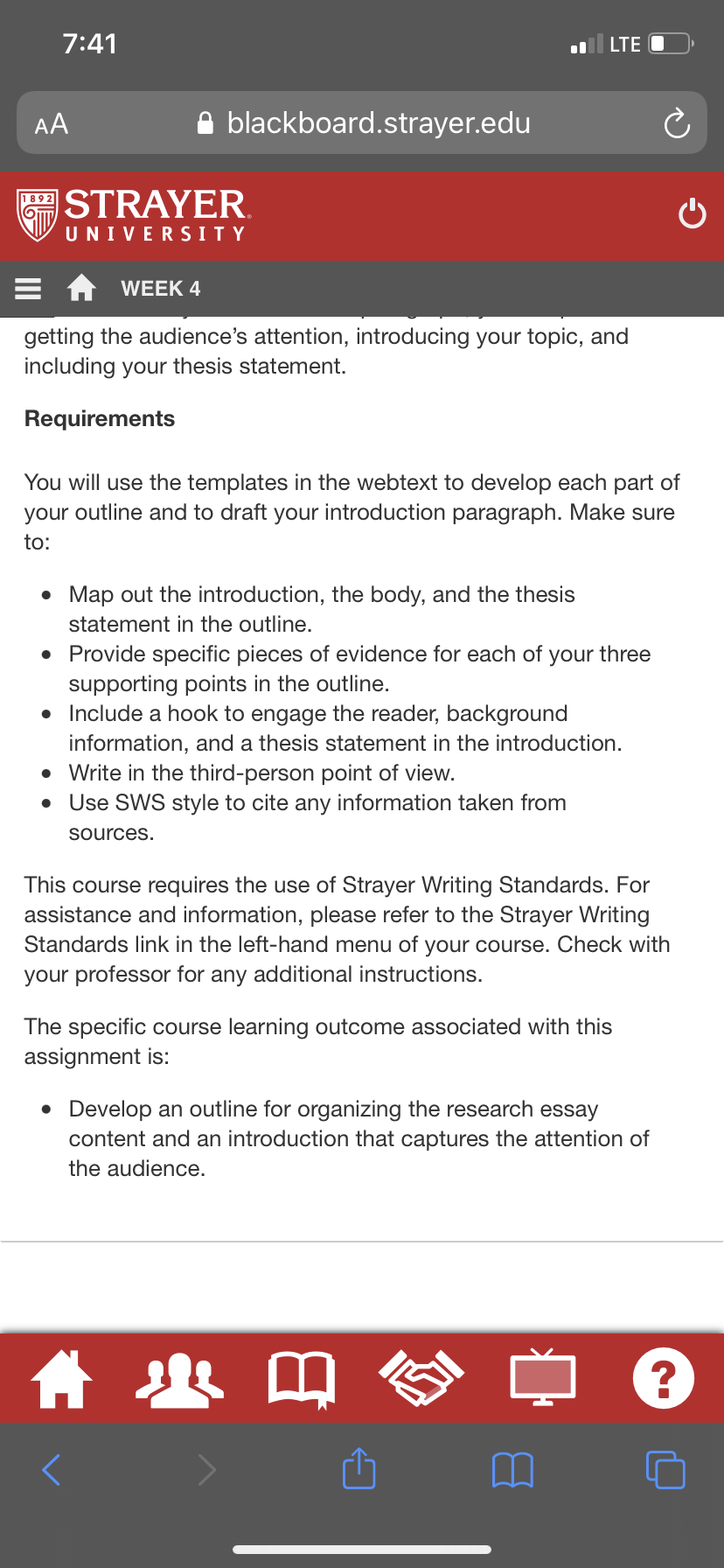Open the hamburger menu beside Week 4
The width and height of the screenshot is (724, 1568).
click(x=28, y=288)
